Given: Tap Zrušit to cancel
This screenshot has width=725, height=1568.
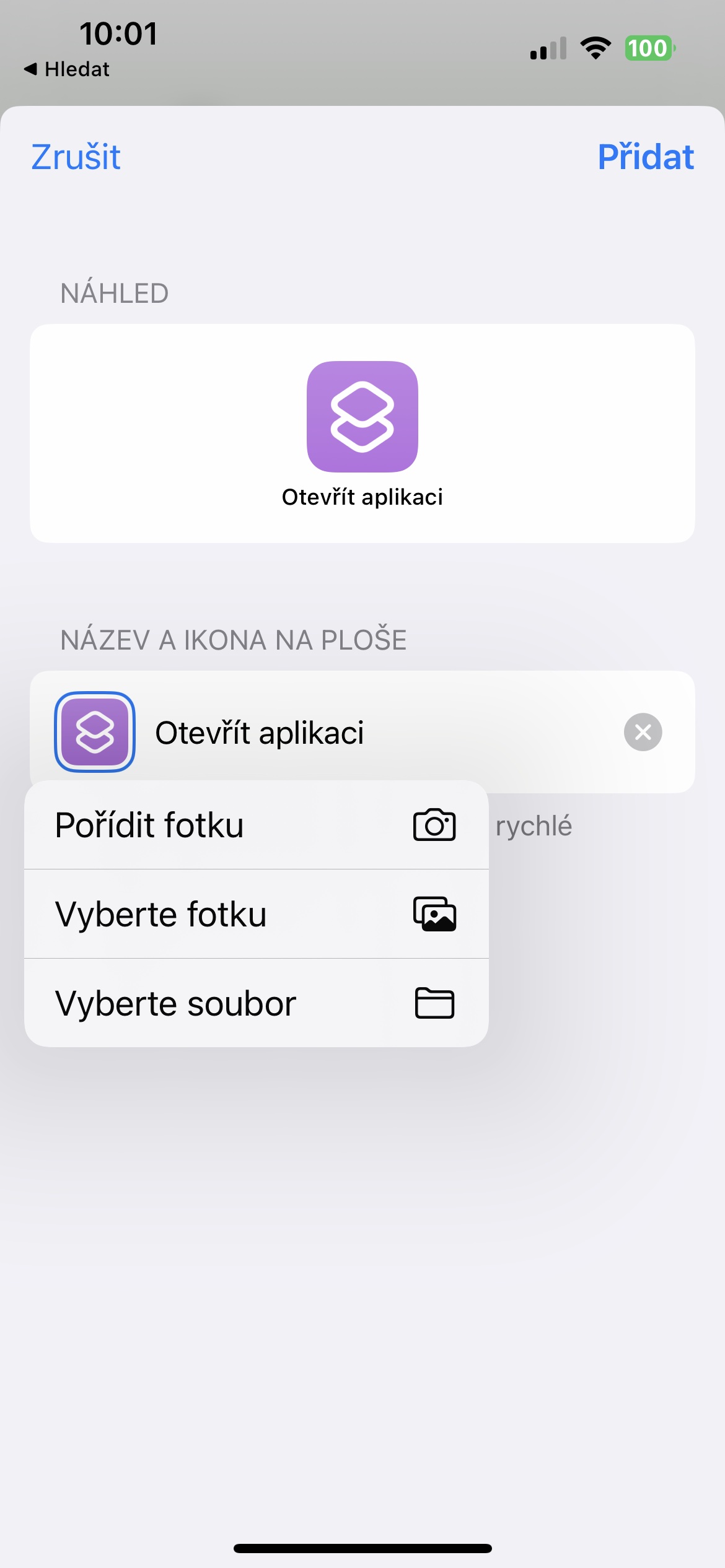Looking at the screenshot, I should (x=76, y=157).
